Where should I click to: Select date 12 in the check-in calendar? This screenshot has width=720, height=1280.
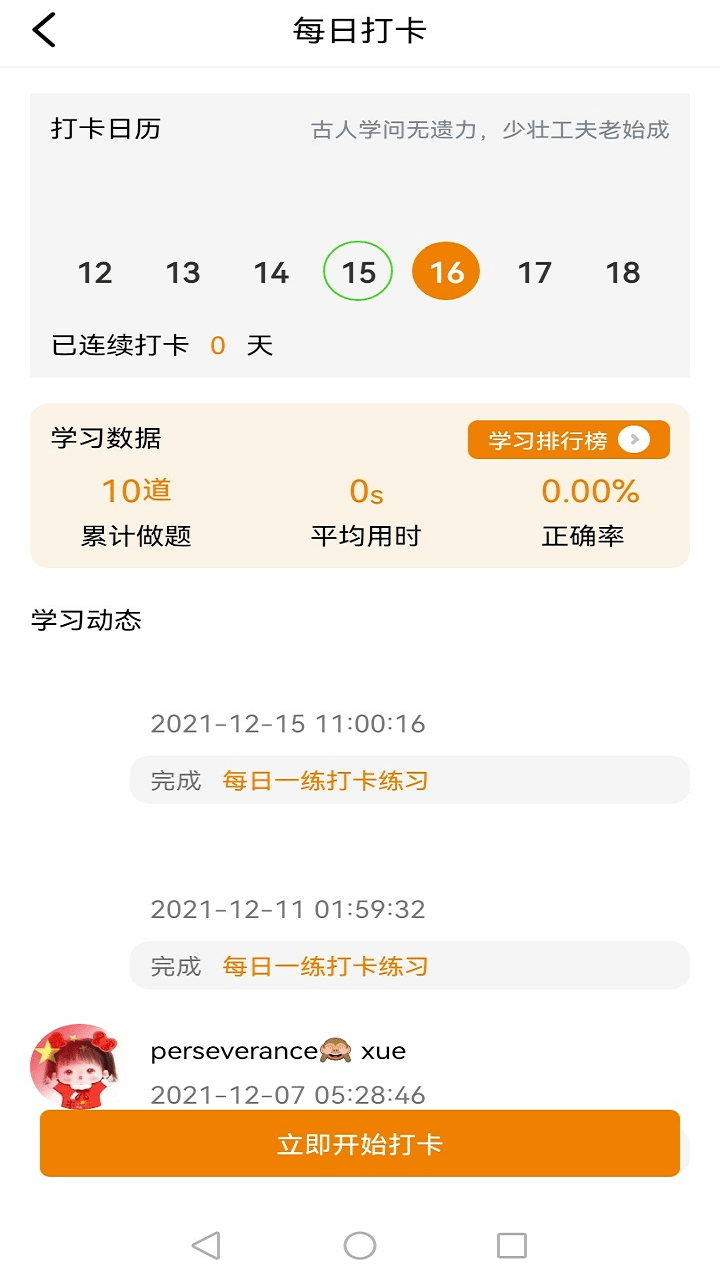[x=95, y=272]
